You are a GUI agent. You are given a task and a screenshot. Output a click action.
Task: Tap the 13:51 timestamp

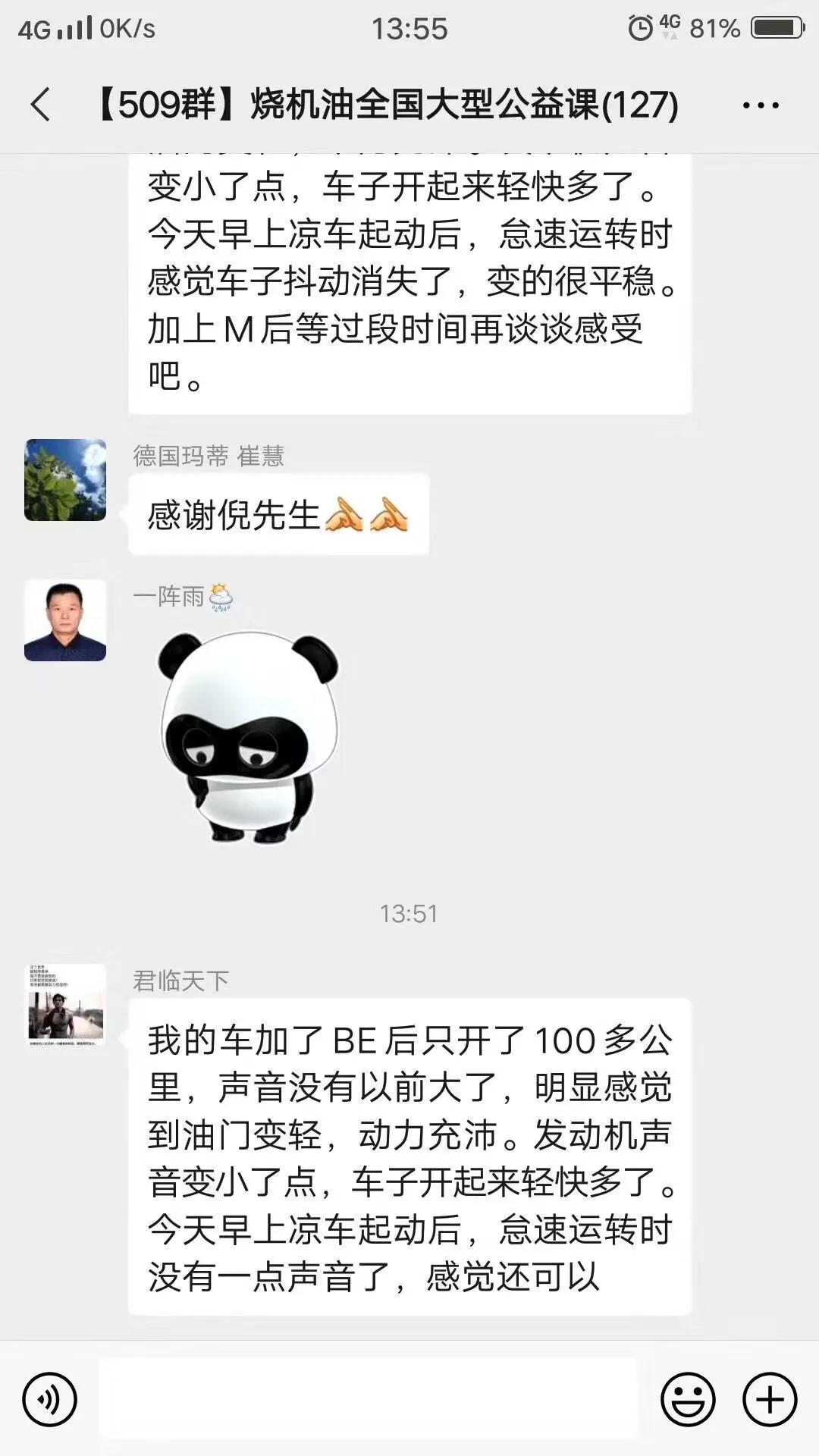[409, 914]
